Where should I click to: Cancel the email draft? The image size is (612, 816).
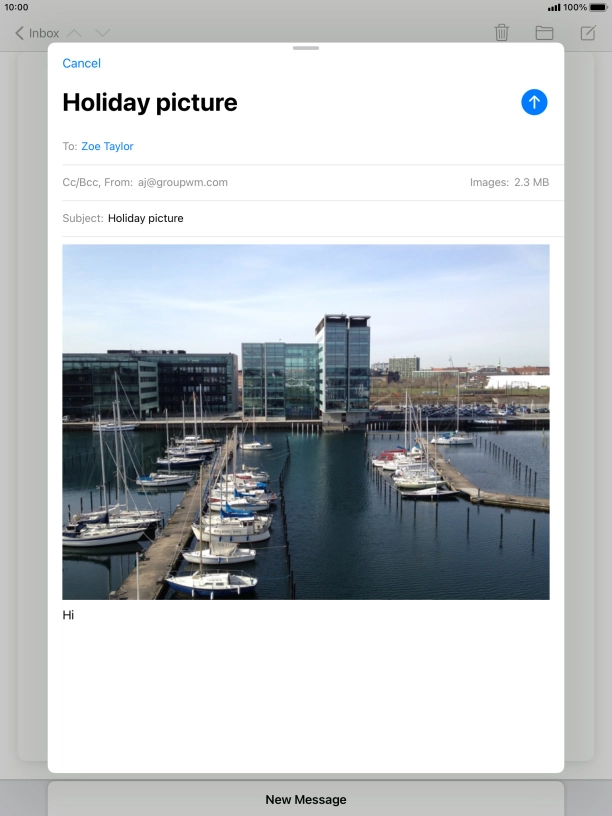point(81,63)
